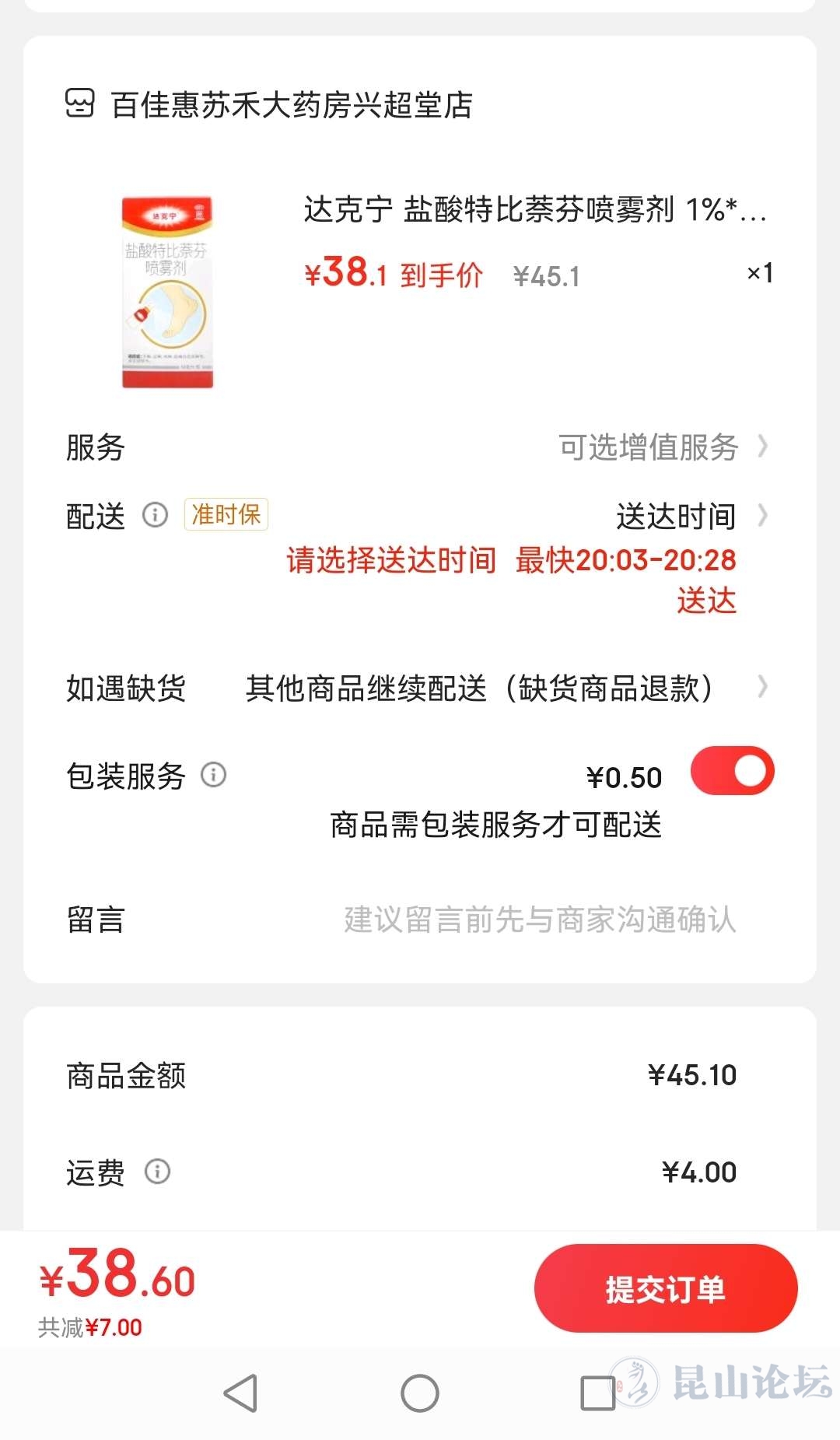View info icon next to 包装服务
The height and width of the screenshot is (1440, 840).
tap(213, 775)
